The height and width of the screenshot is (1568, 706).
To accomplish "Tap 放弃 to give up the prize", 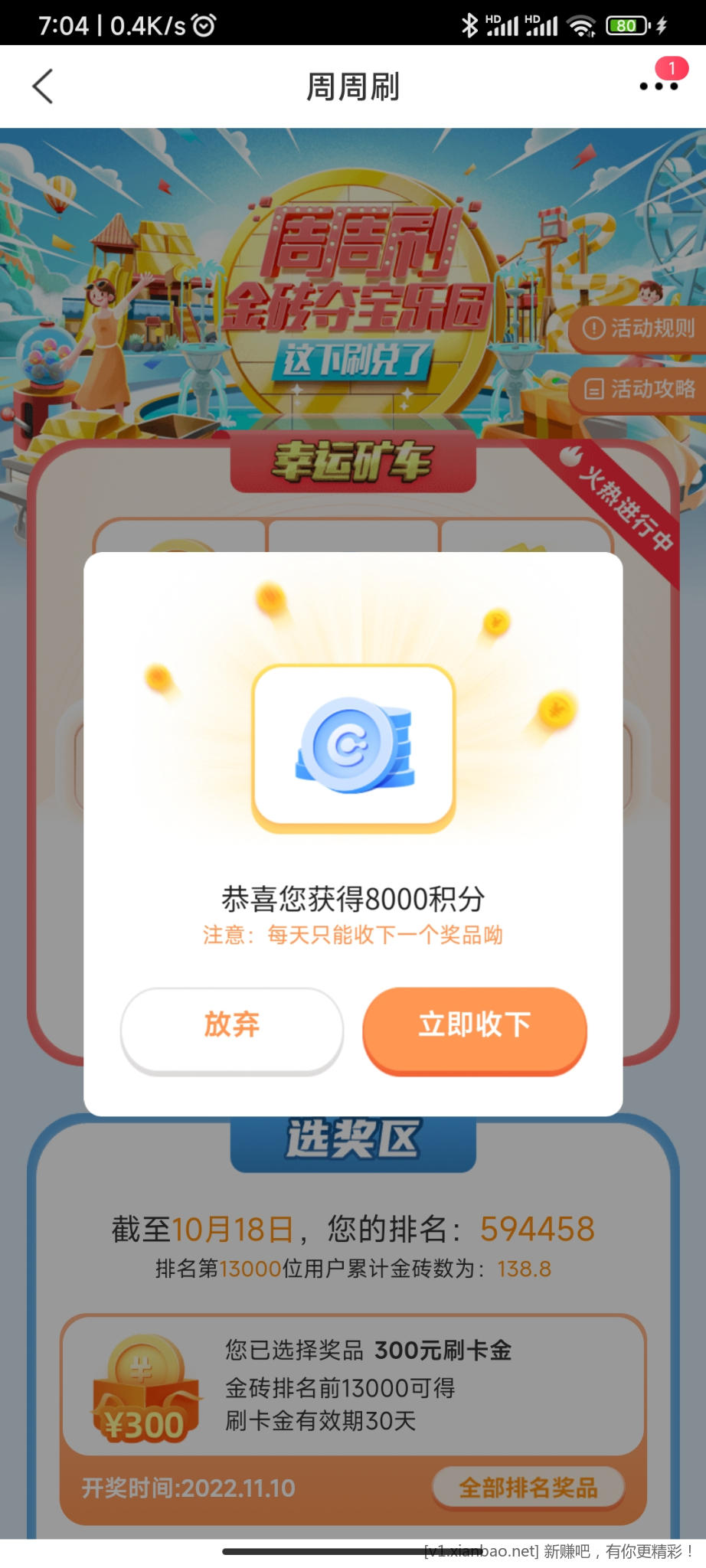I will click(x=232, y=1024).
